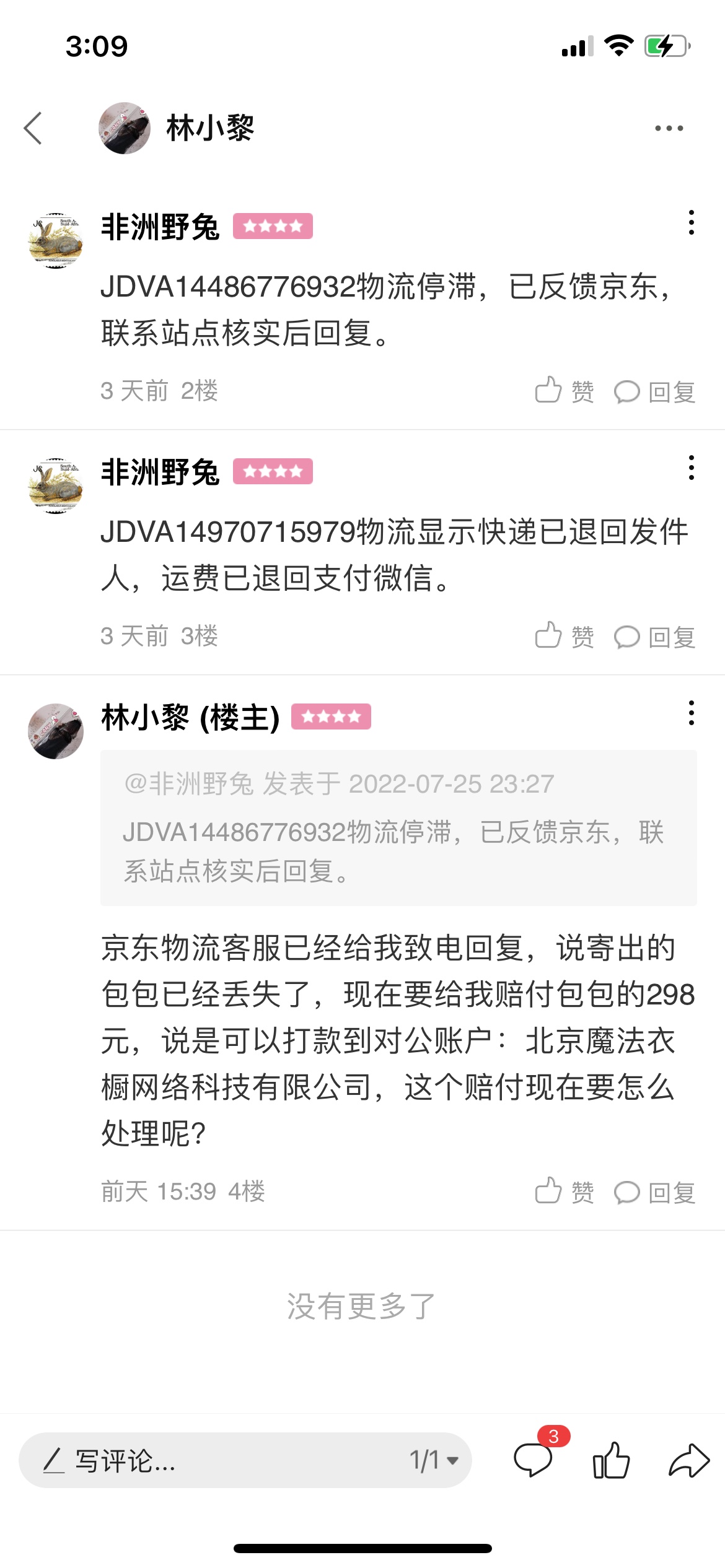The width and height of the screenshot is (725, 1568).
Task: Like the 3楼 comment
Action: [564, 637]
